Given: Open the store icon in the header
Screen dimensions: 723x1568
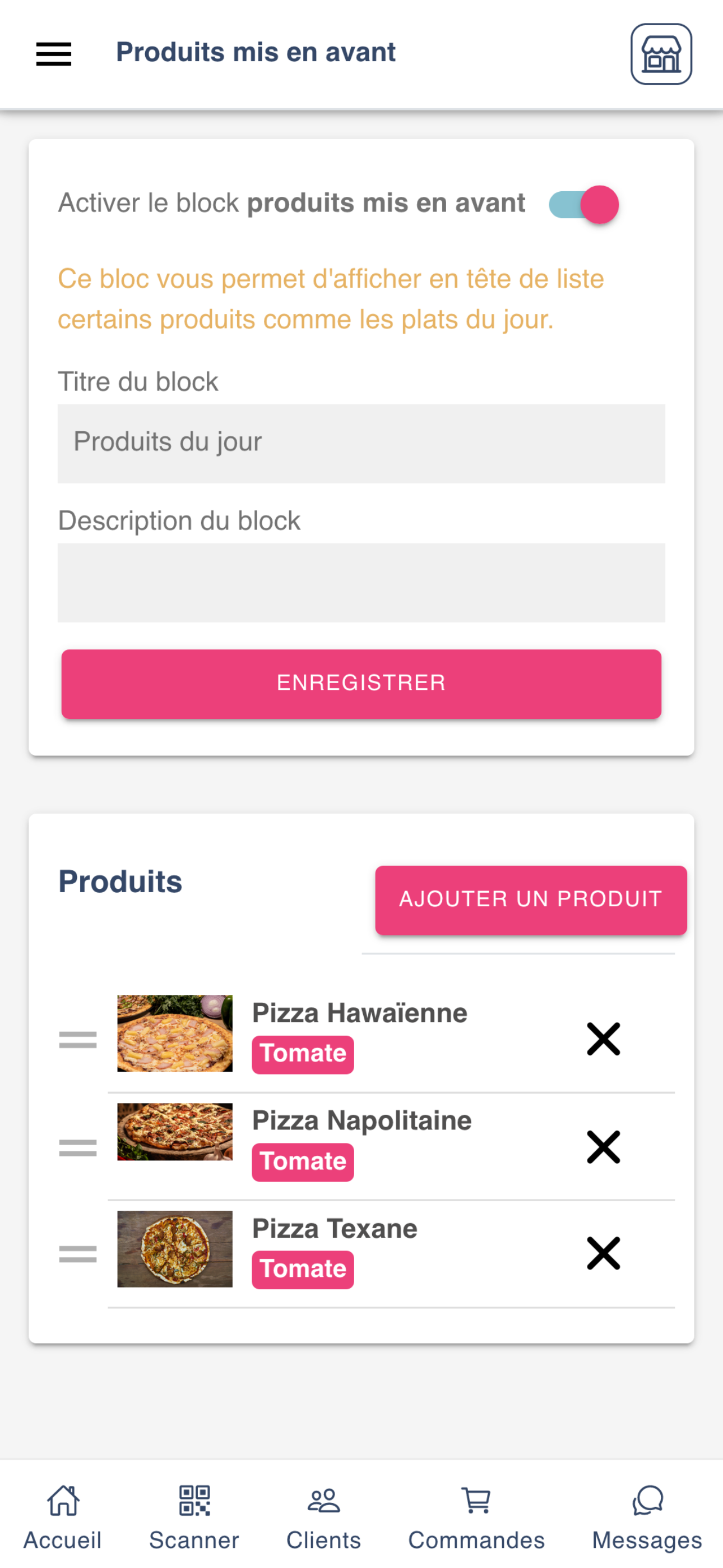Looking at the screenshot, I should coord(661,54).
